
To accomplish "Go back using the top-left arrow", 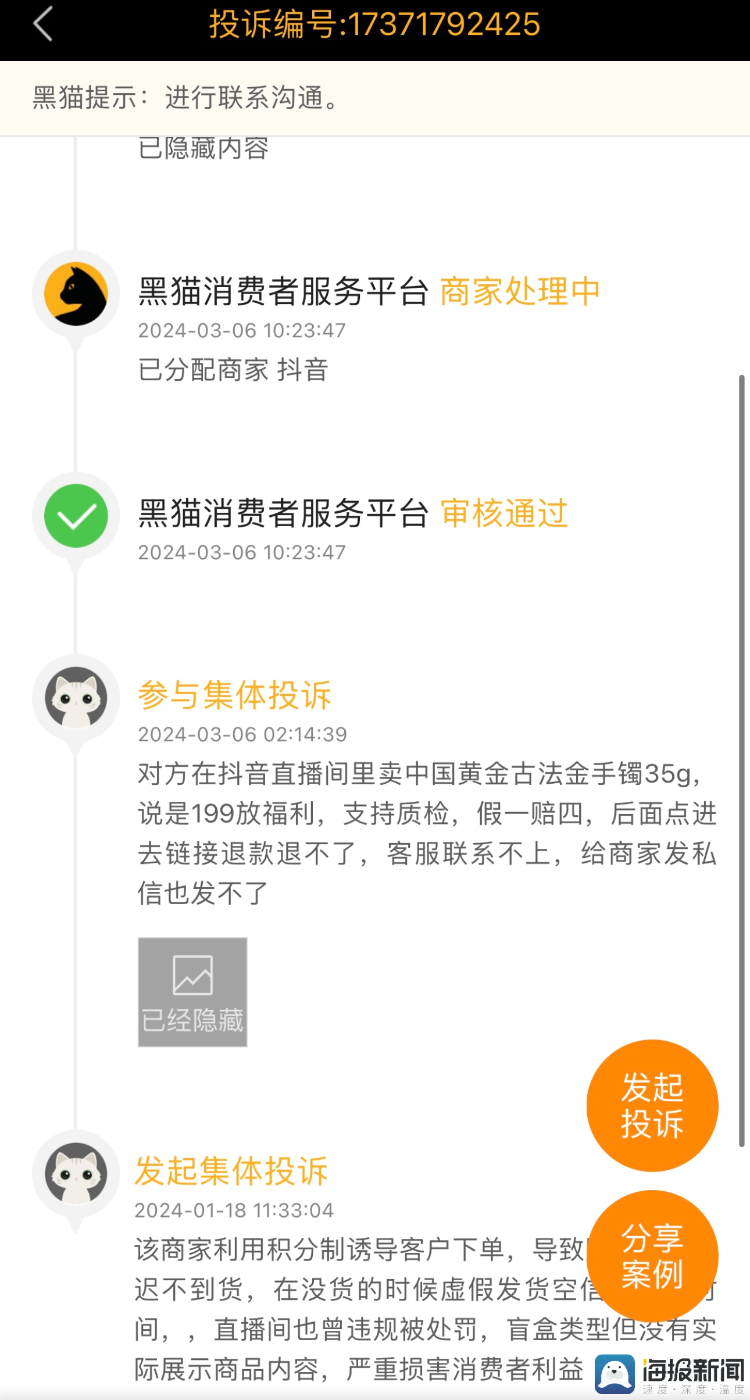I will [x=42, y=24].
